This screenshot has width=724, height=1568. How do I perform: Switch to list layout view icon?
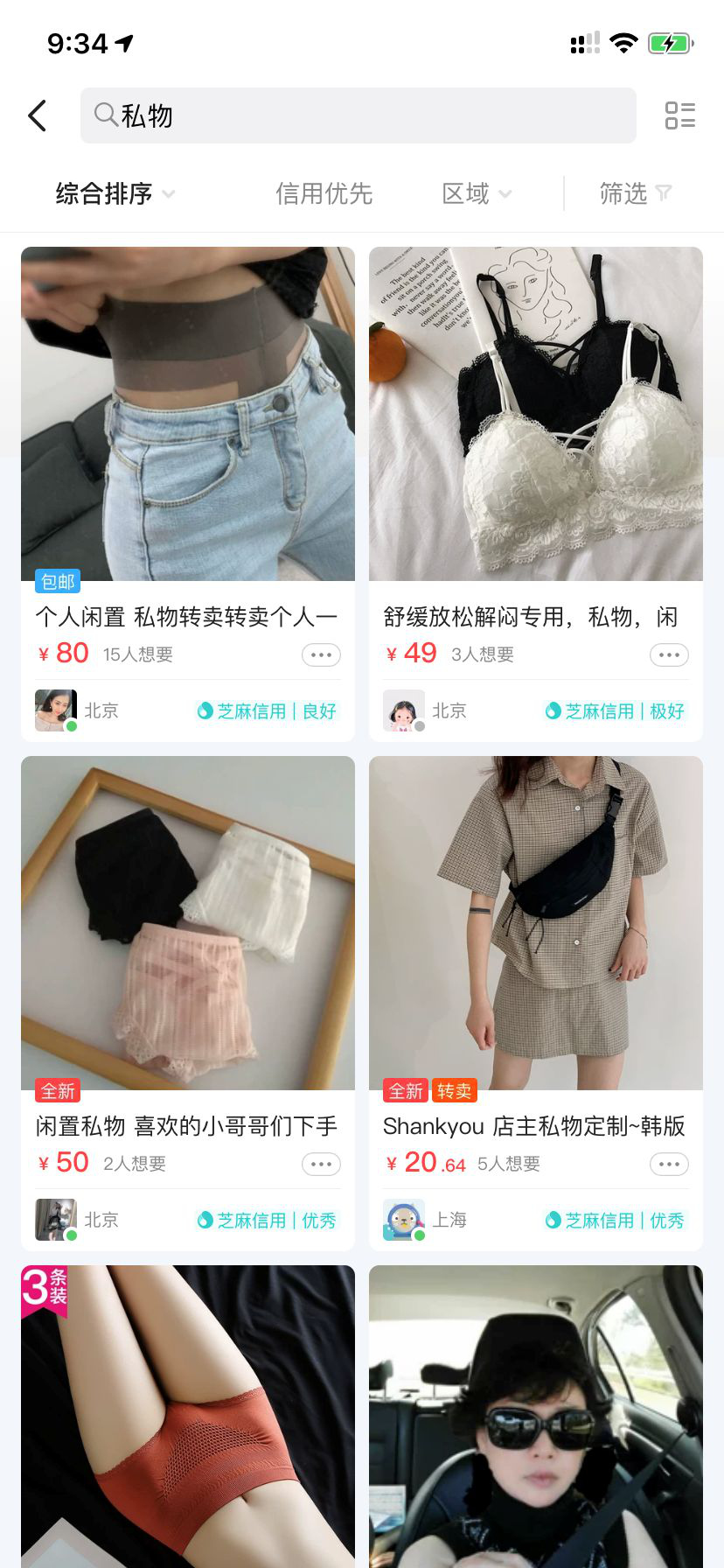tap(679, 115)
